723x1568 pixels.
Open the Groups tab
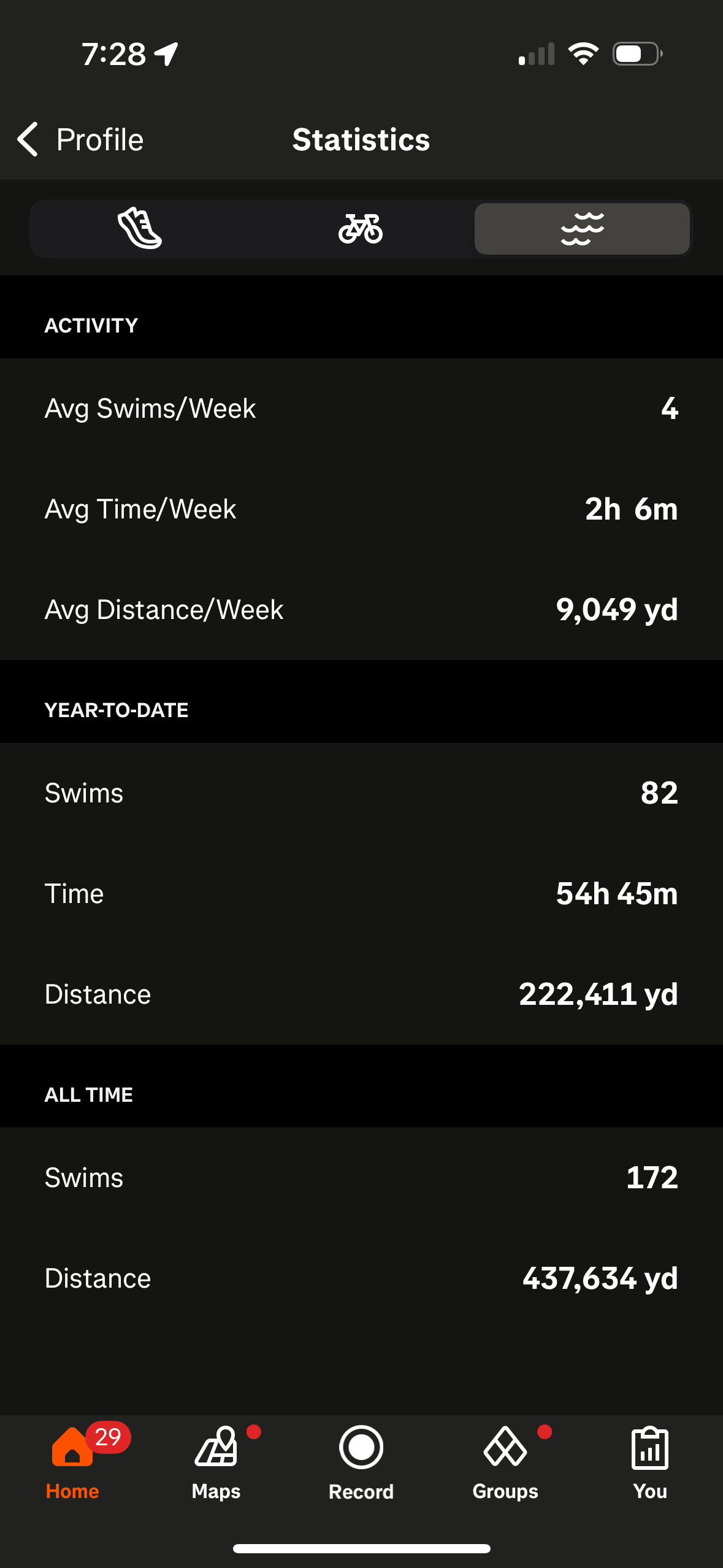tap(505, 1462)
